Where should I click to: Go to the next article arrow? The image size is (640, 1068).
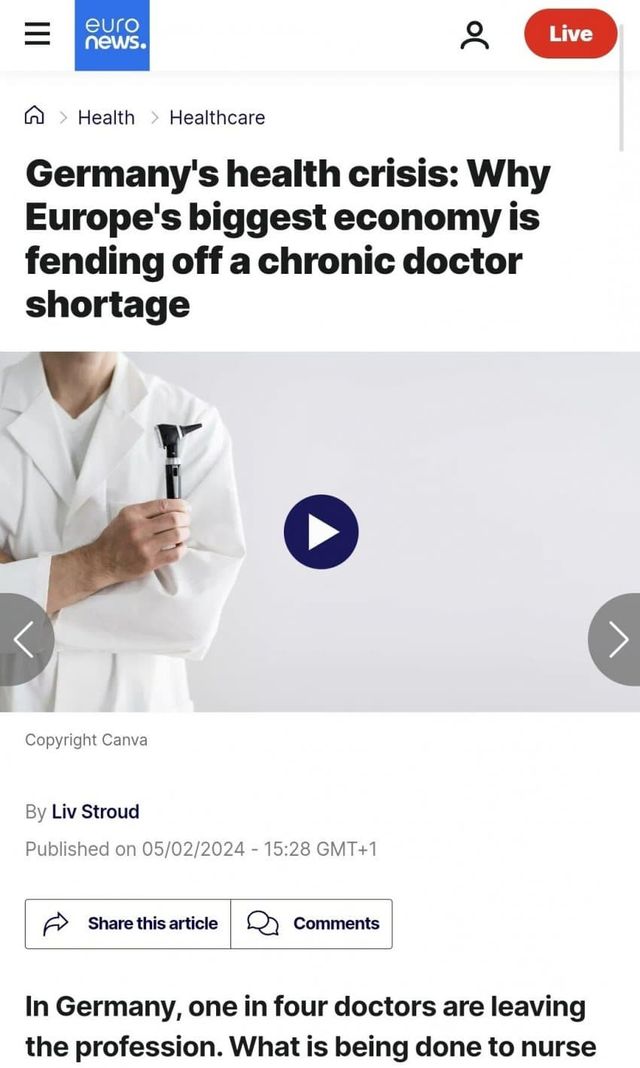click(x=615, y=639)
